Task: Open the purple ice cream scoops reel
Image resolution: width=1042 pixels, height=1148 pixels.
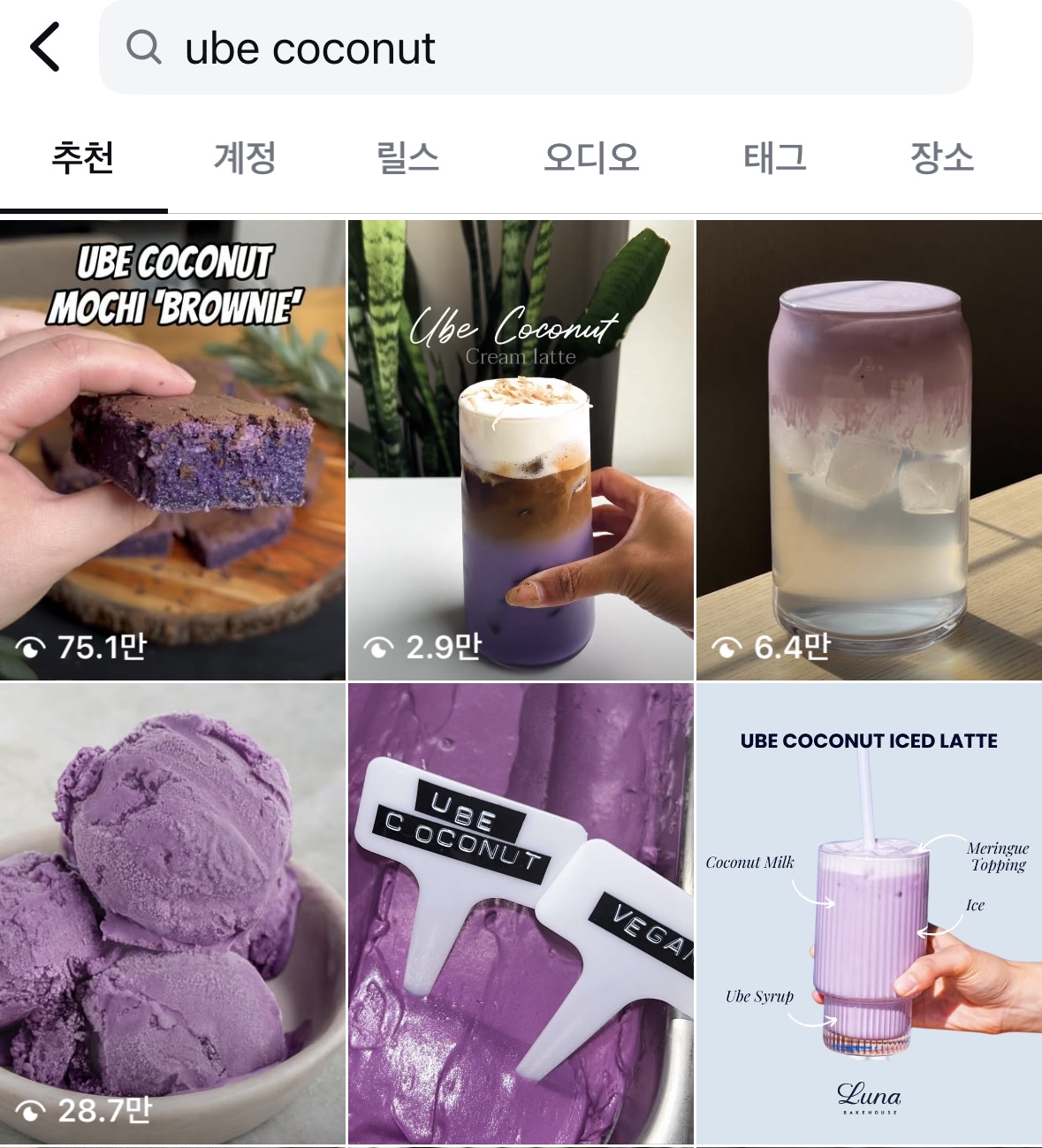Action: point(172,914)
